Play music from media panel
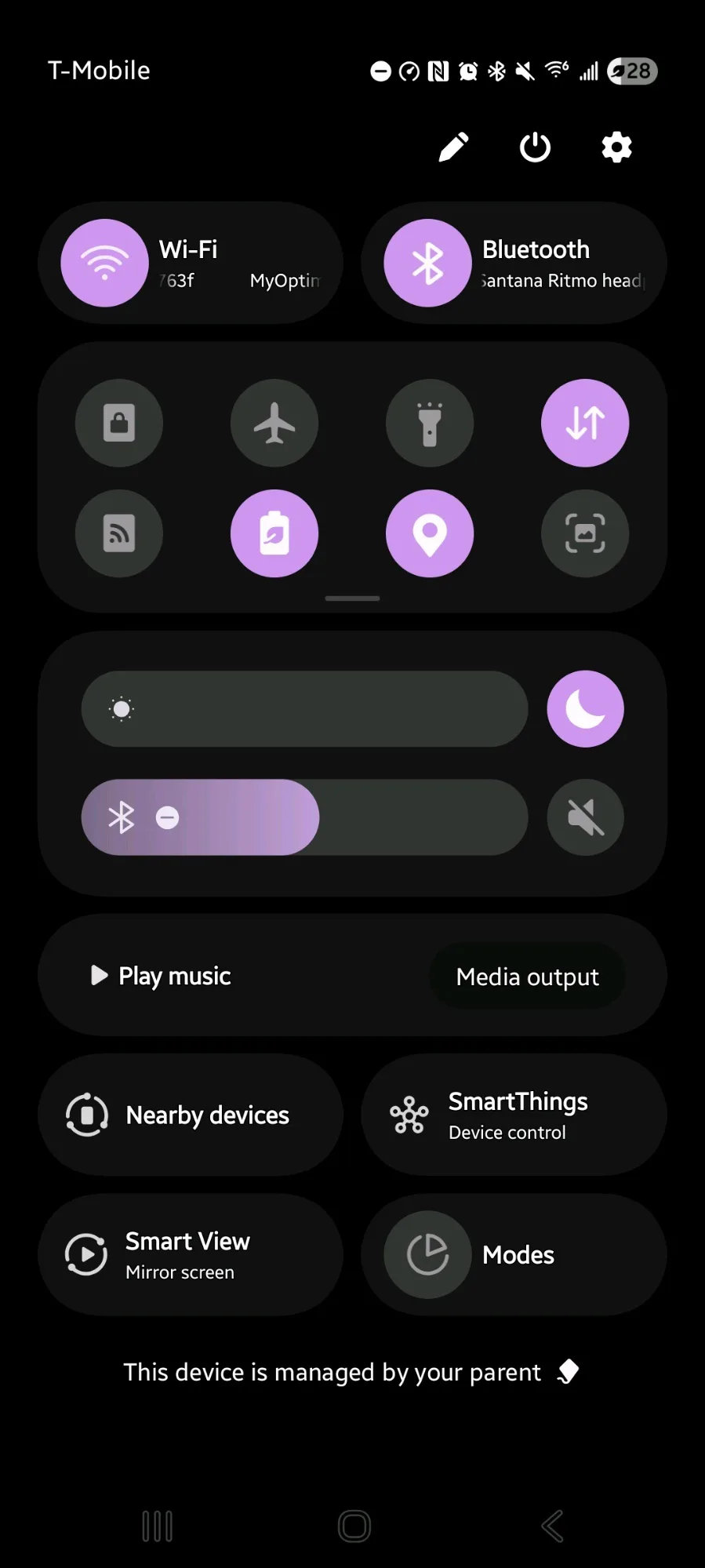Screen dimensions: 705x1568 pos(161,976)
